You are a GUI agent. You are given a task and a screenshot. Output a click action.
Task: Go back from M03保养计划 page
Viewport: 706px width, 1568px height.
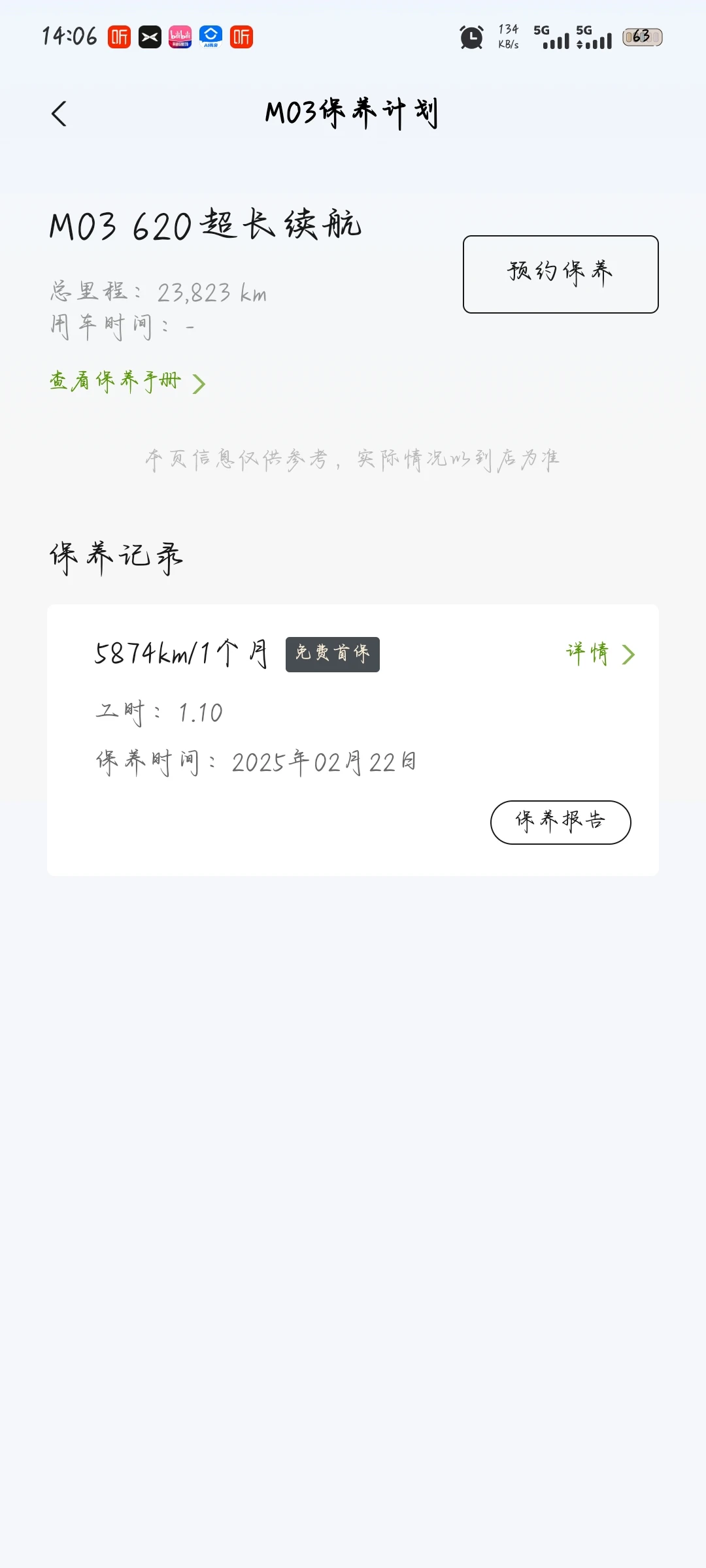point(59,114)
